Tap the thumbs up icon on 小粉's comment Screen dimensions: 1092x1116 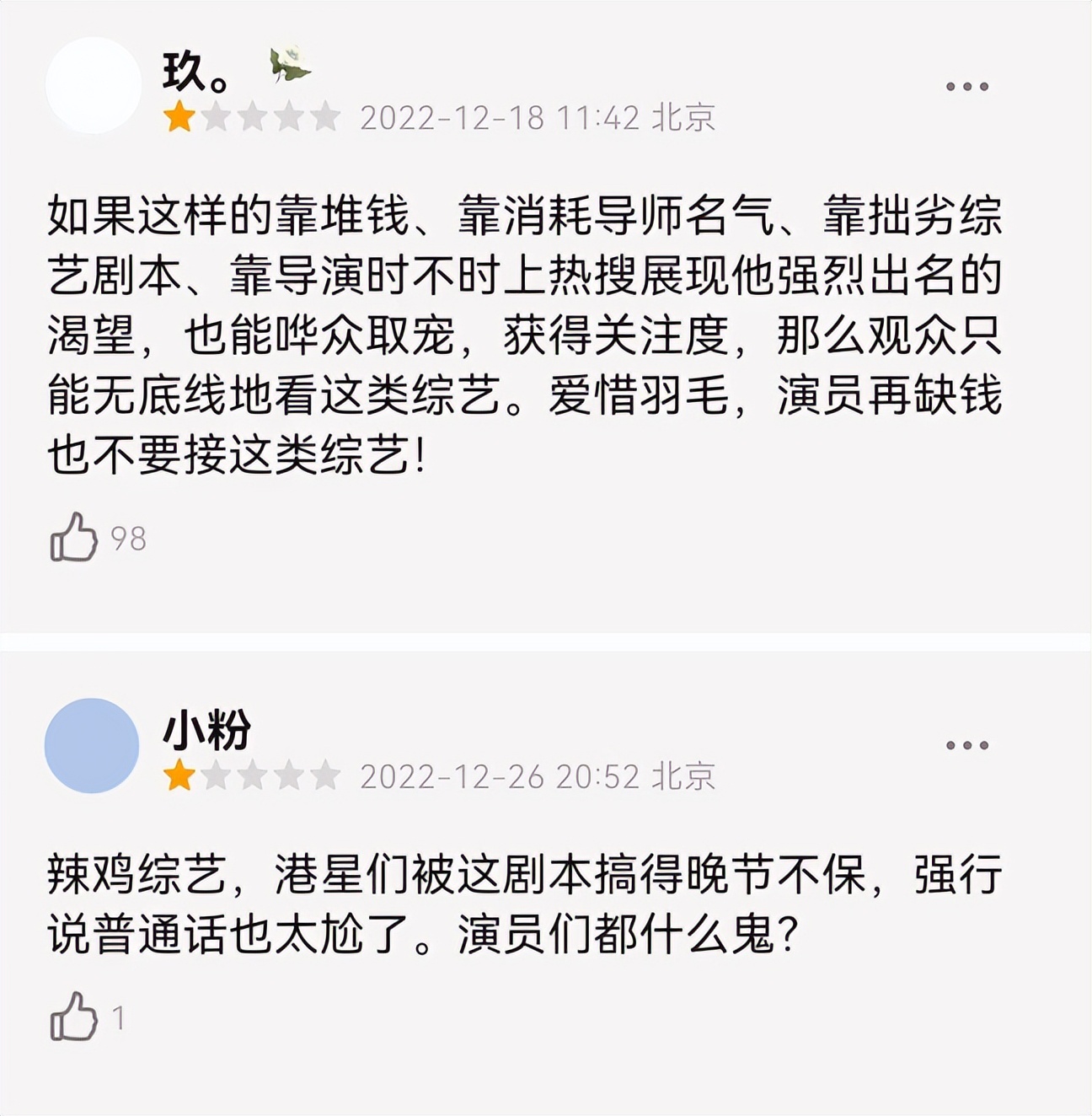click(76, 1017)
